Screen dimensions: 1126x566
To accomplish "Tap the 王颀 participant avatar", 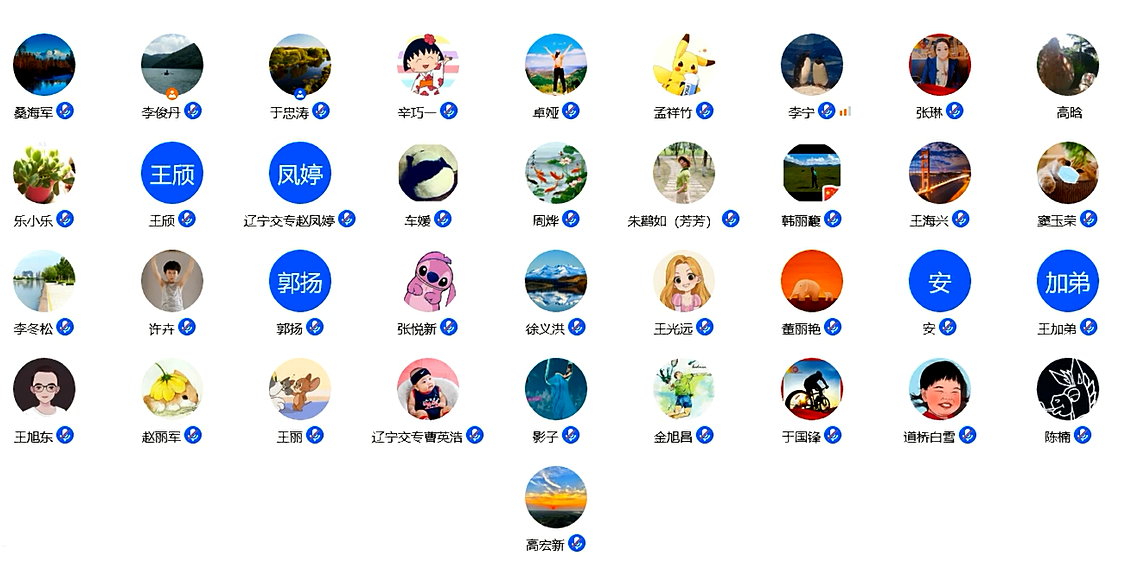I will tap(172, 173).
